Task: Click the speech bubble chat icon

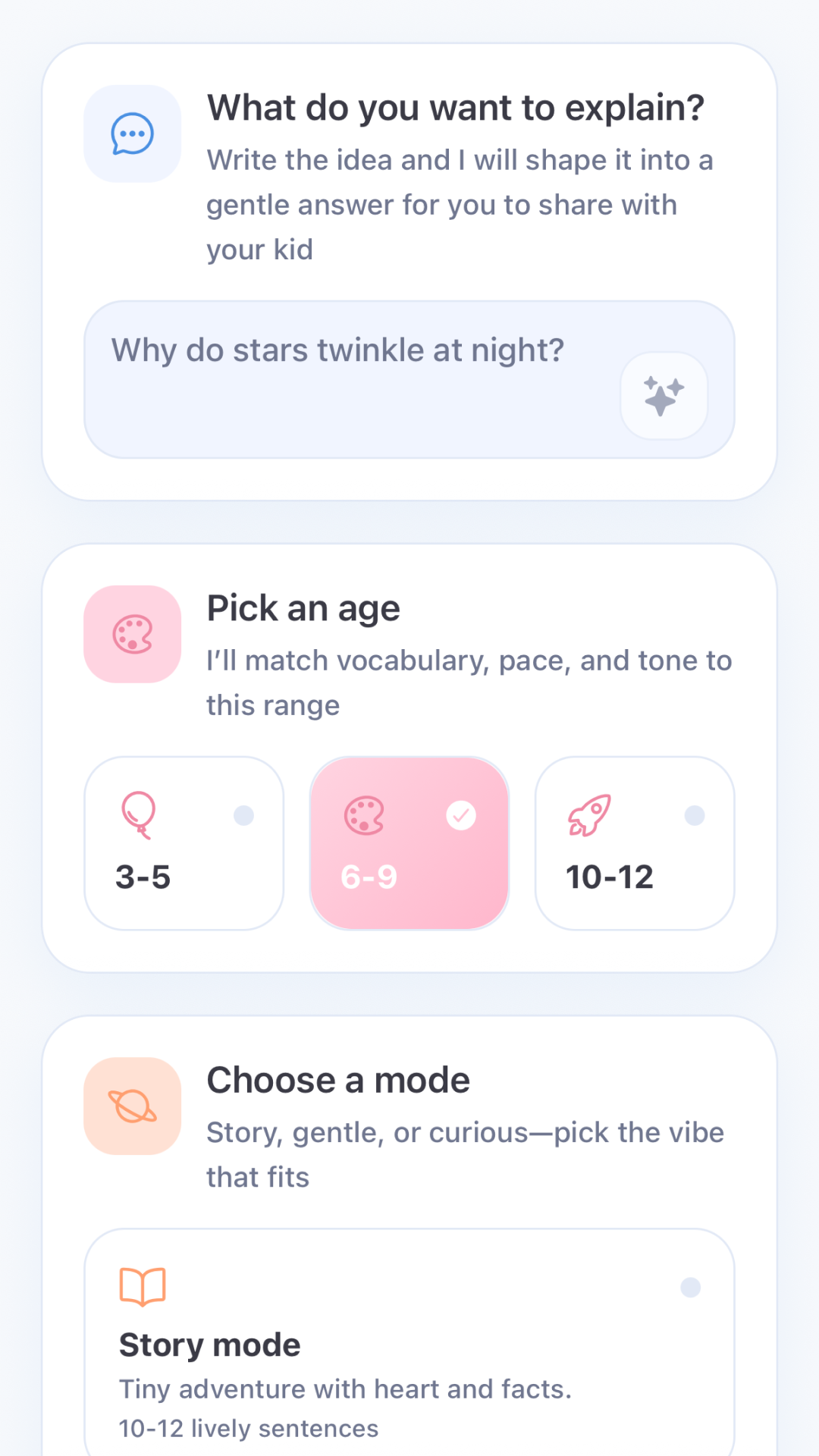Action: [x=131, y=133]
